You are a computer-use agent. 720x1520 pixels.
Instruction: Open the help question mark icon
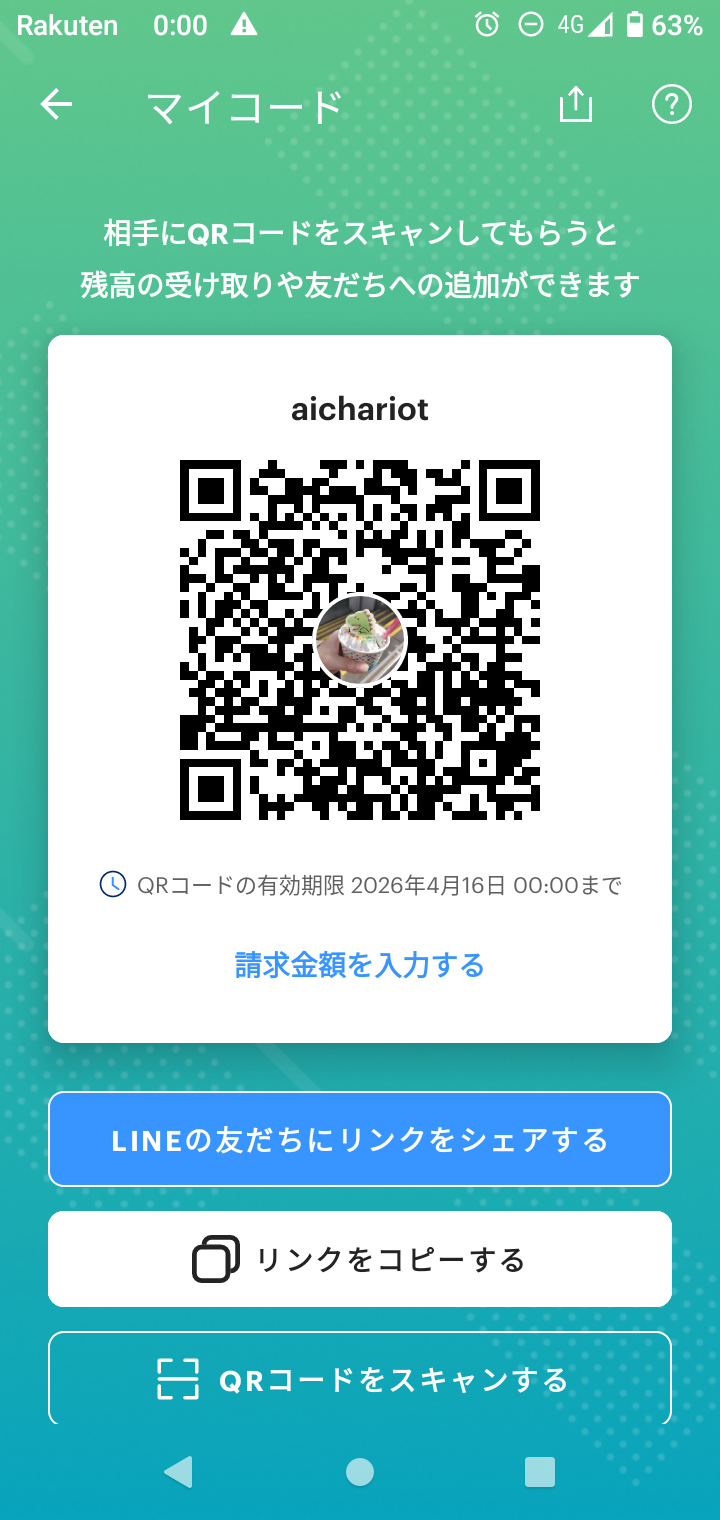[x=671, y=105]
